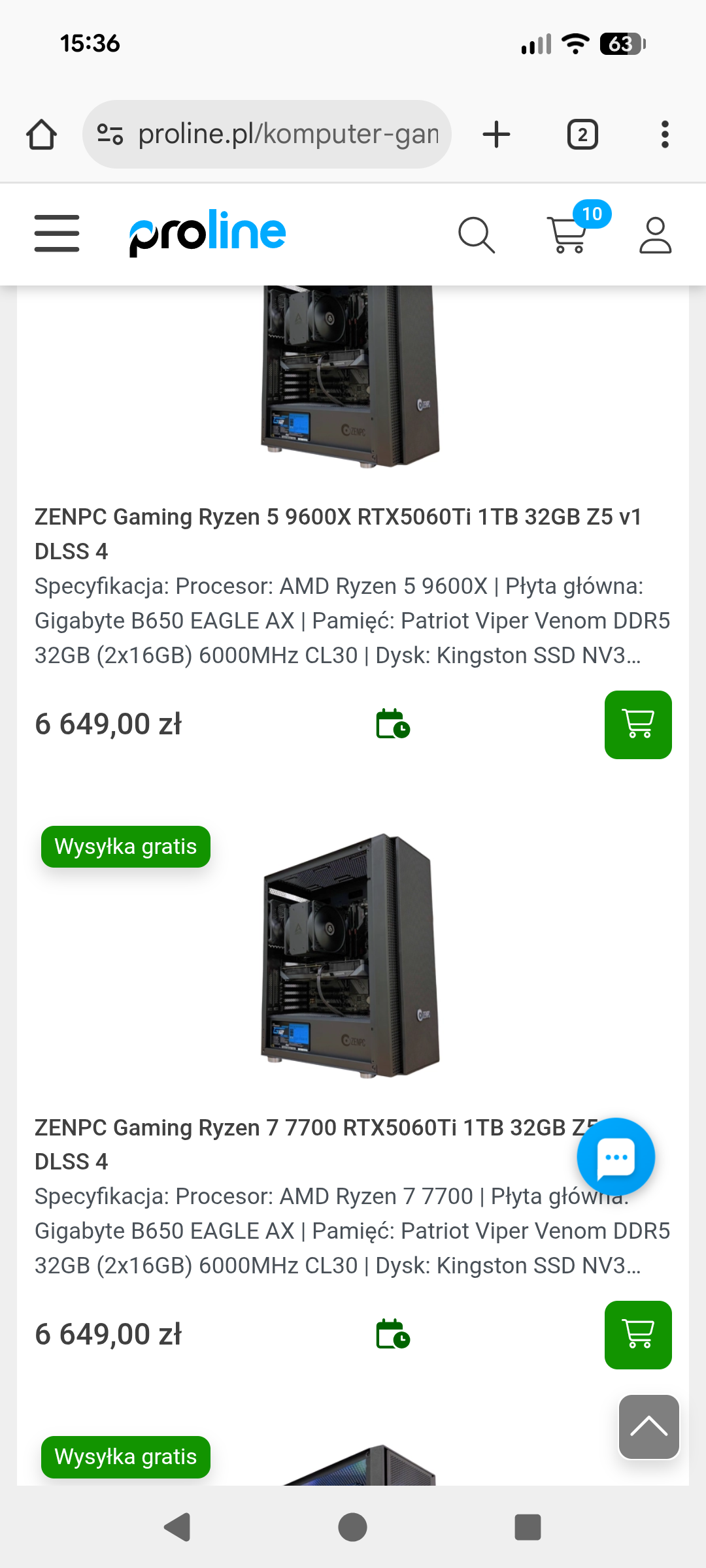Open ZENPC Gaming Ryzen 5 9600X product title
Image resolution: width=706 pixels, height=1568 pixels.
pos(338,534)
